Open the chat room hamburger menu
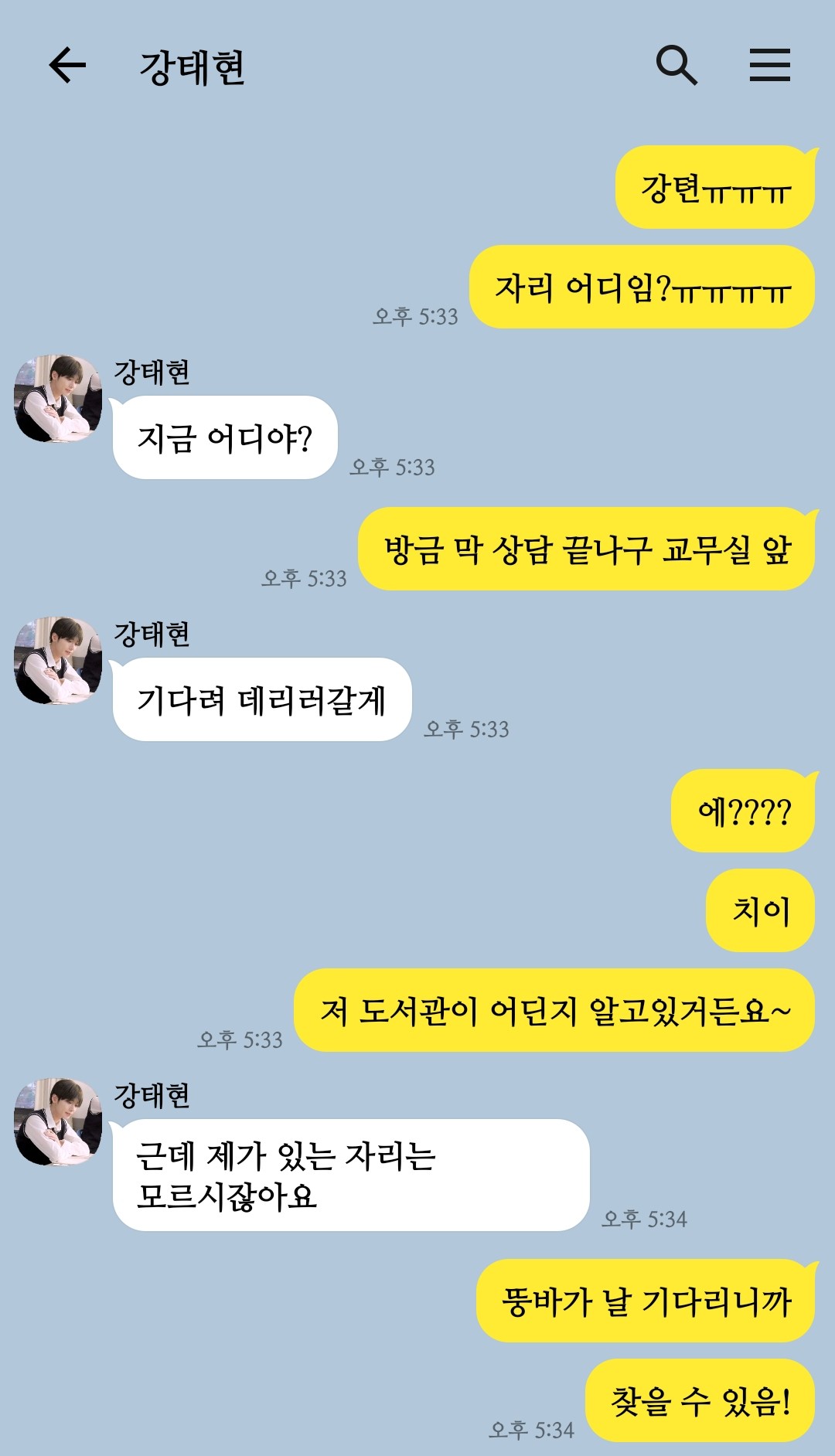This screenshot has width=835, height=1456. 770,65
